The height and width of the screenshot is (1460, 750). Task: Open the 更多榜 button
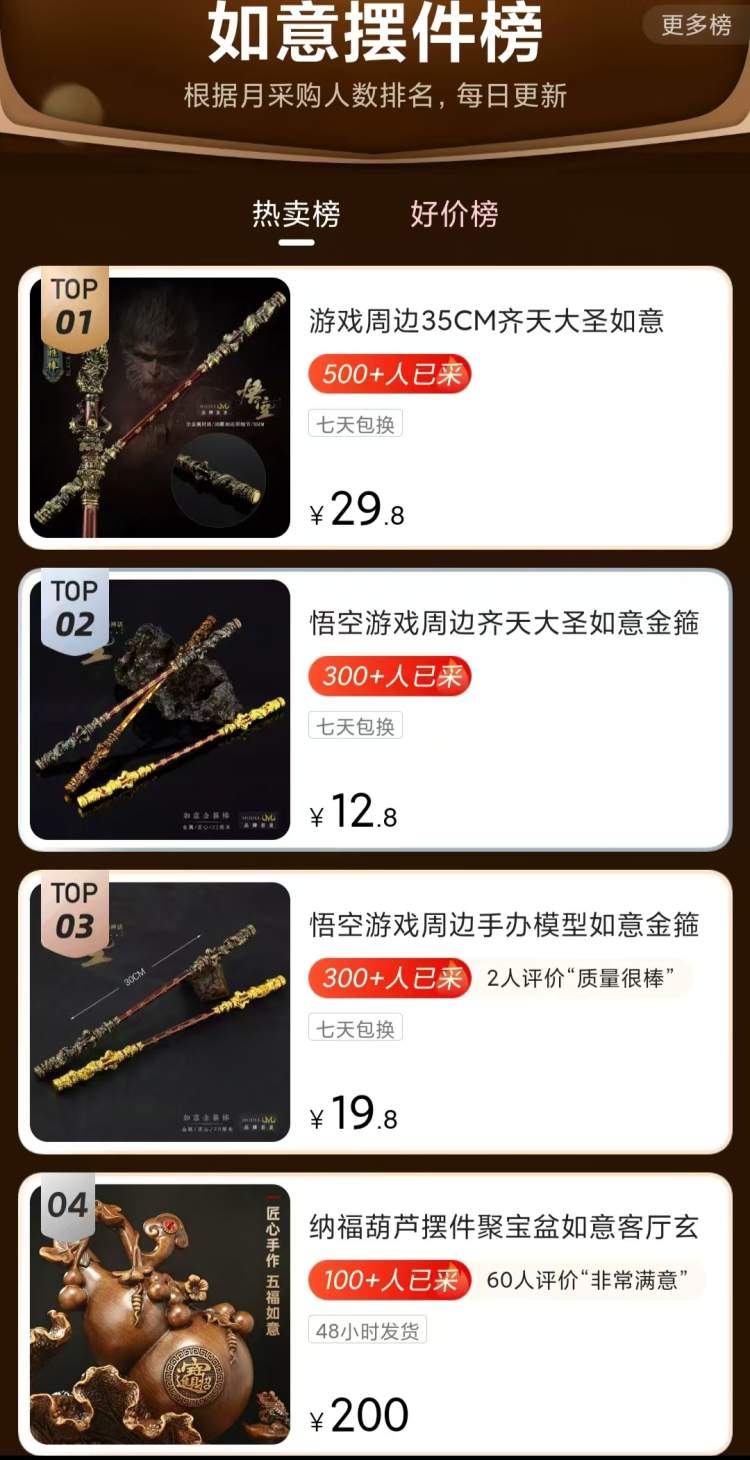point(696,25)
